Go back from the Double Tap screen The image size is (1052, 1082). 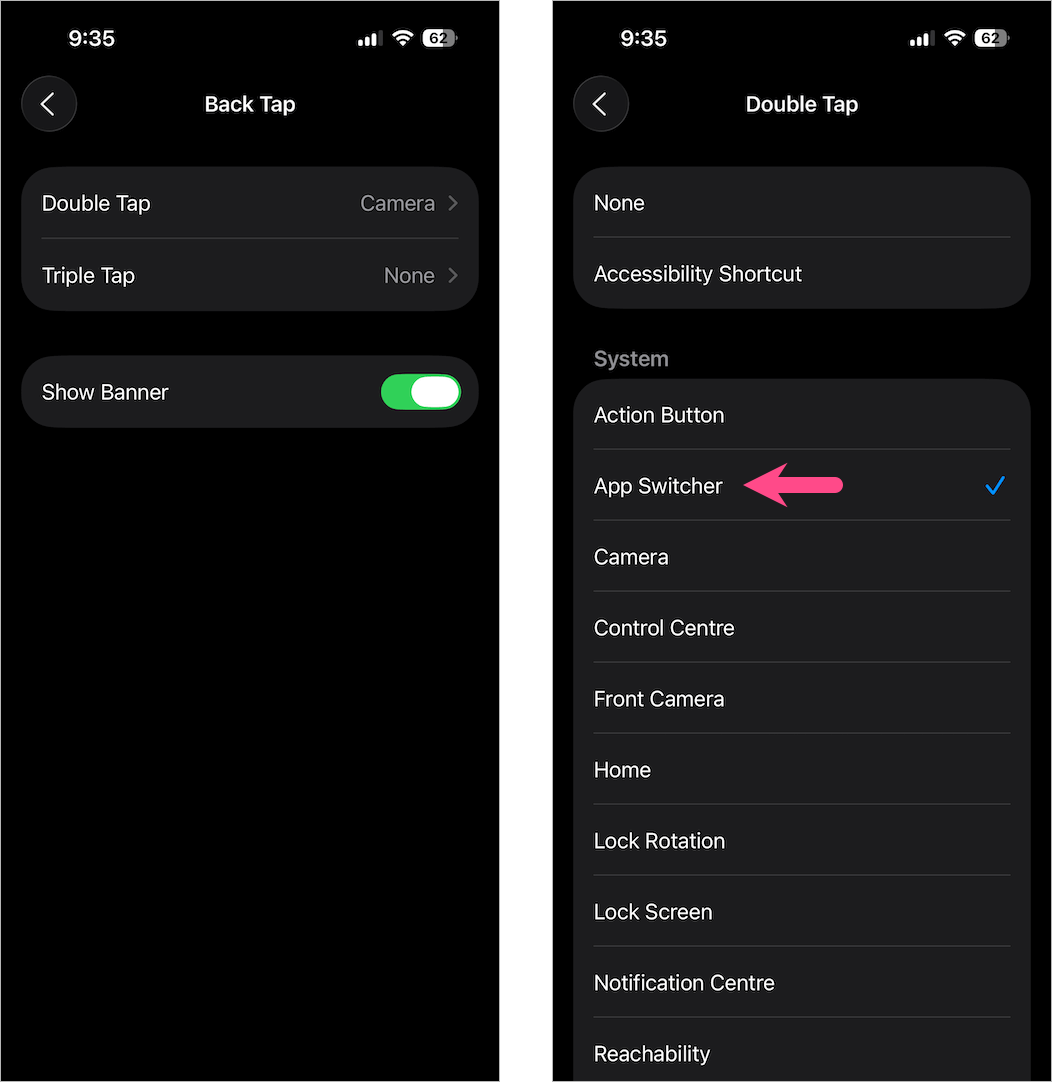tap(601, 104)
